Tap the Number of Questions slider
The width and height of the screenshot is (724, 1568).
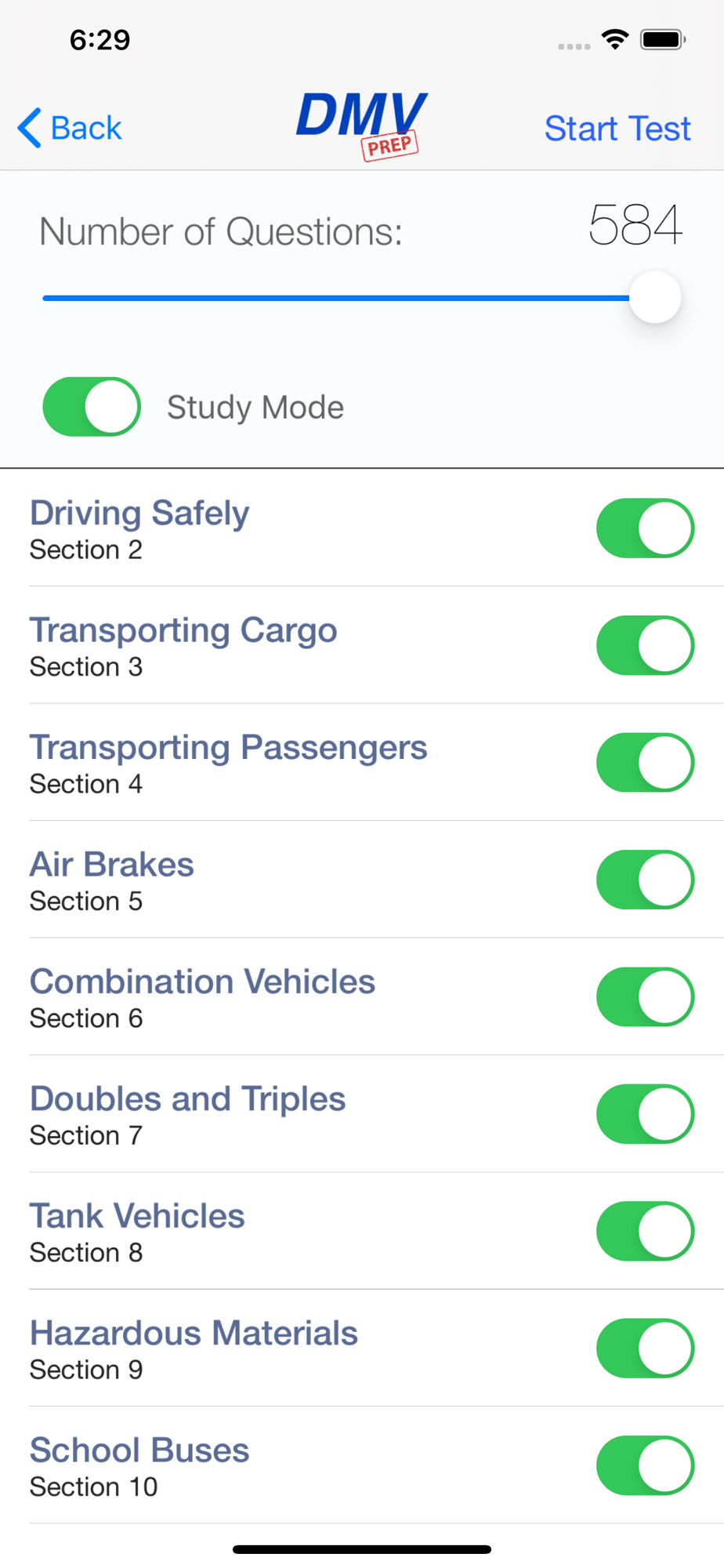(x=361, y=298)
